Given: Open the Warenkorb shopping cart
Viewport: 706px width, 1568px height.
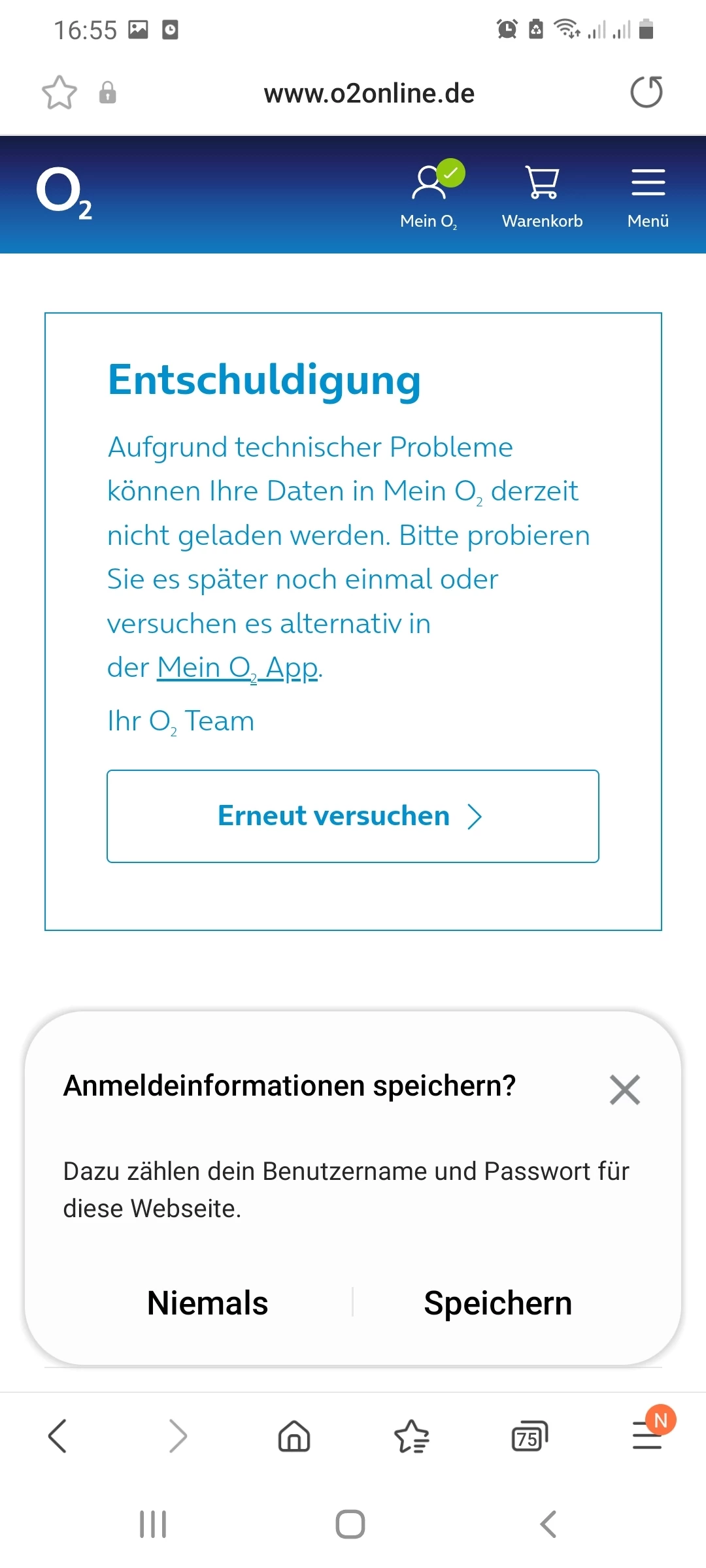Looking at the screenshot, I should coord(542,193).
